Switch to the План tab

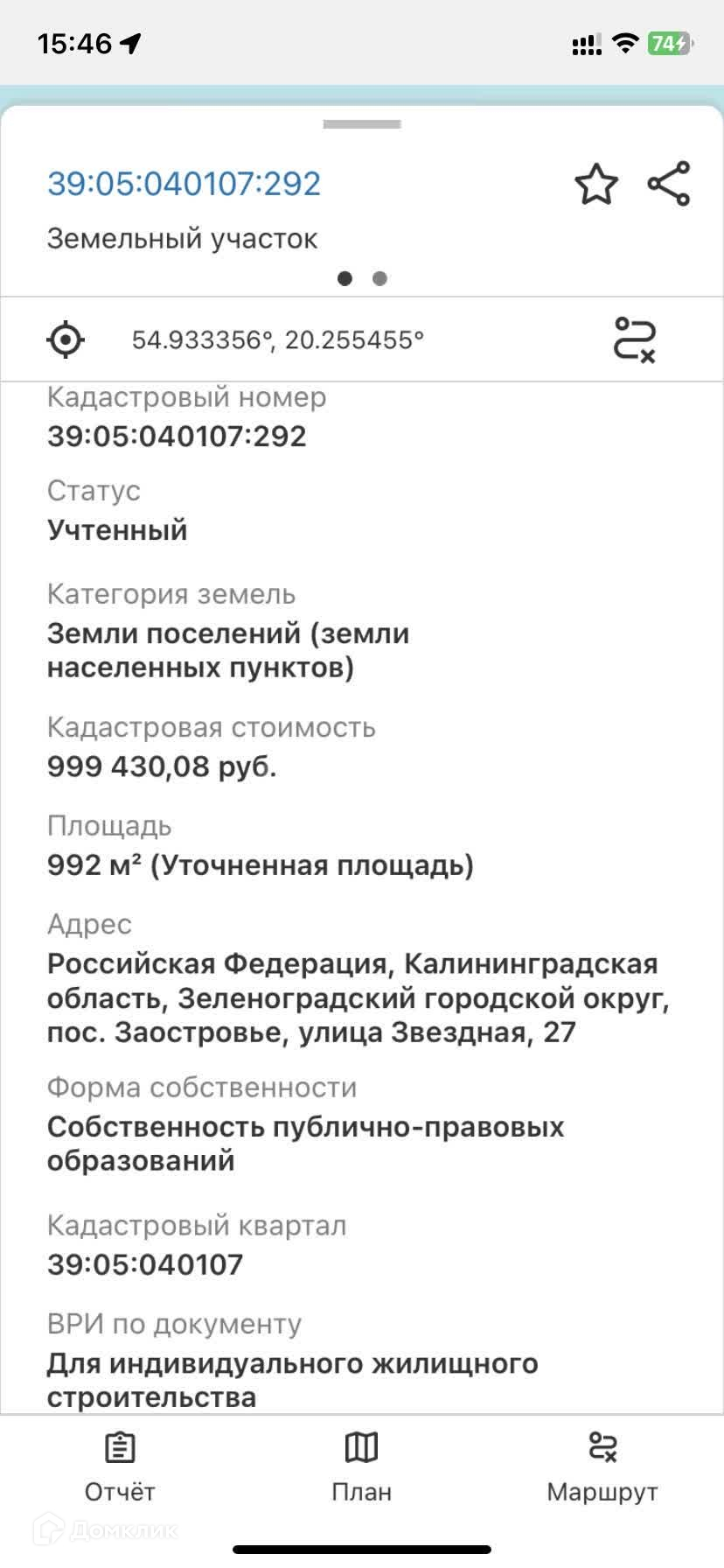point(361,1467)
